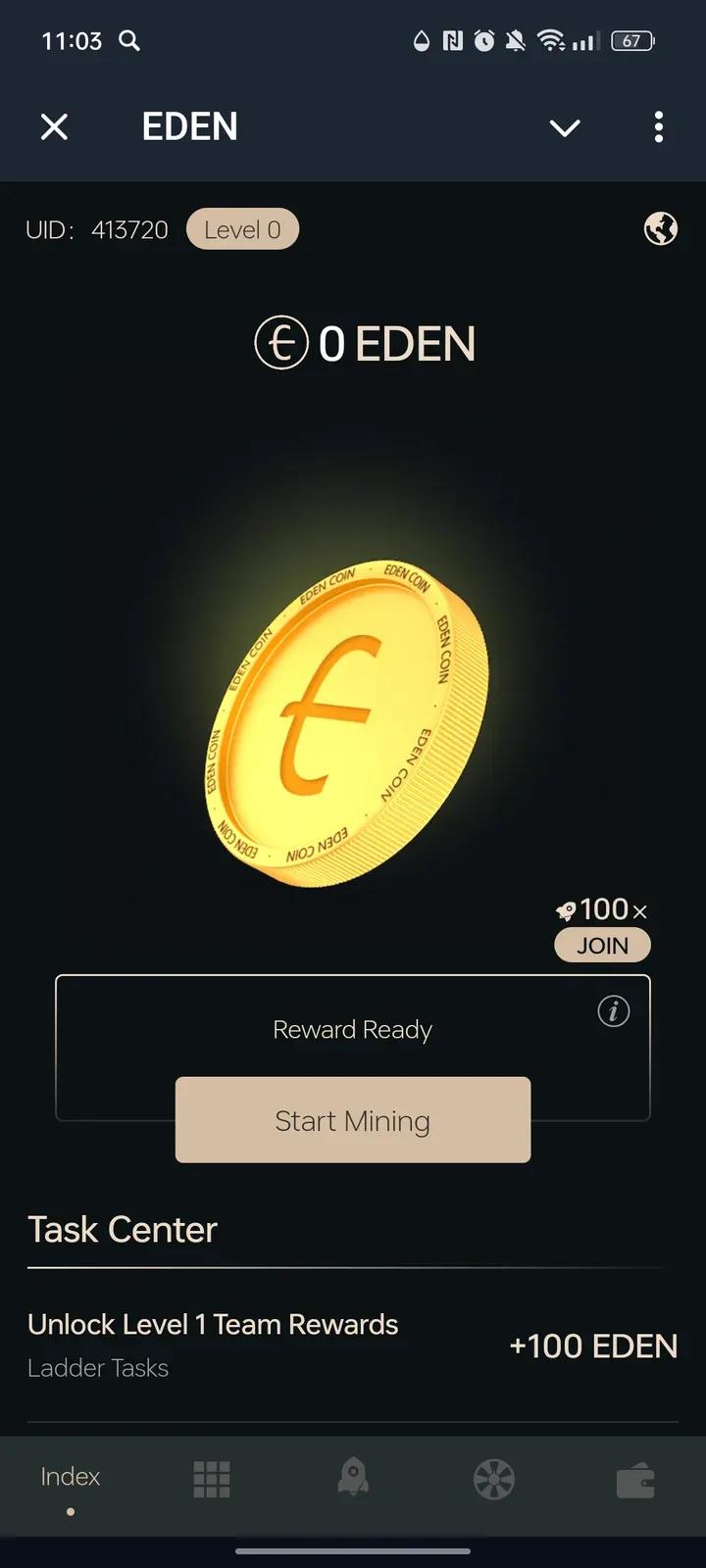
Task: Switch to the rocket tab
Action: point(353,1478)
